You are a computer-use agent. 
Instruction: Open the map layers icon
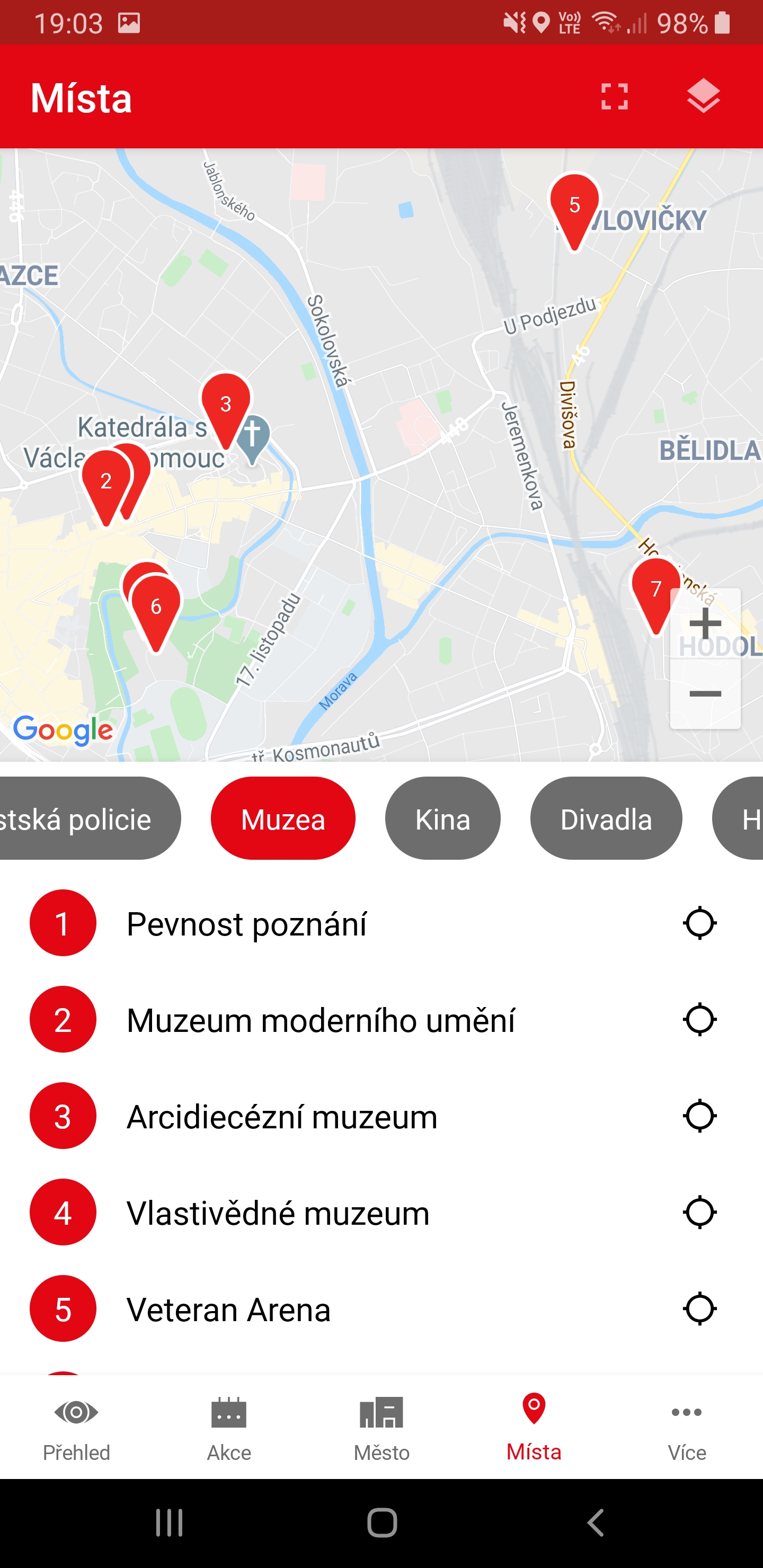tap(703, 96)
